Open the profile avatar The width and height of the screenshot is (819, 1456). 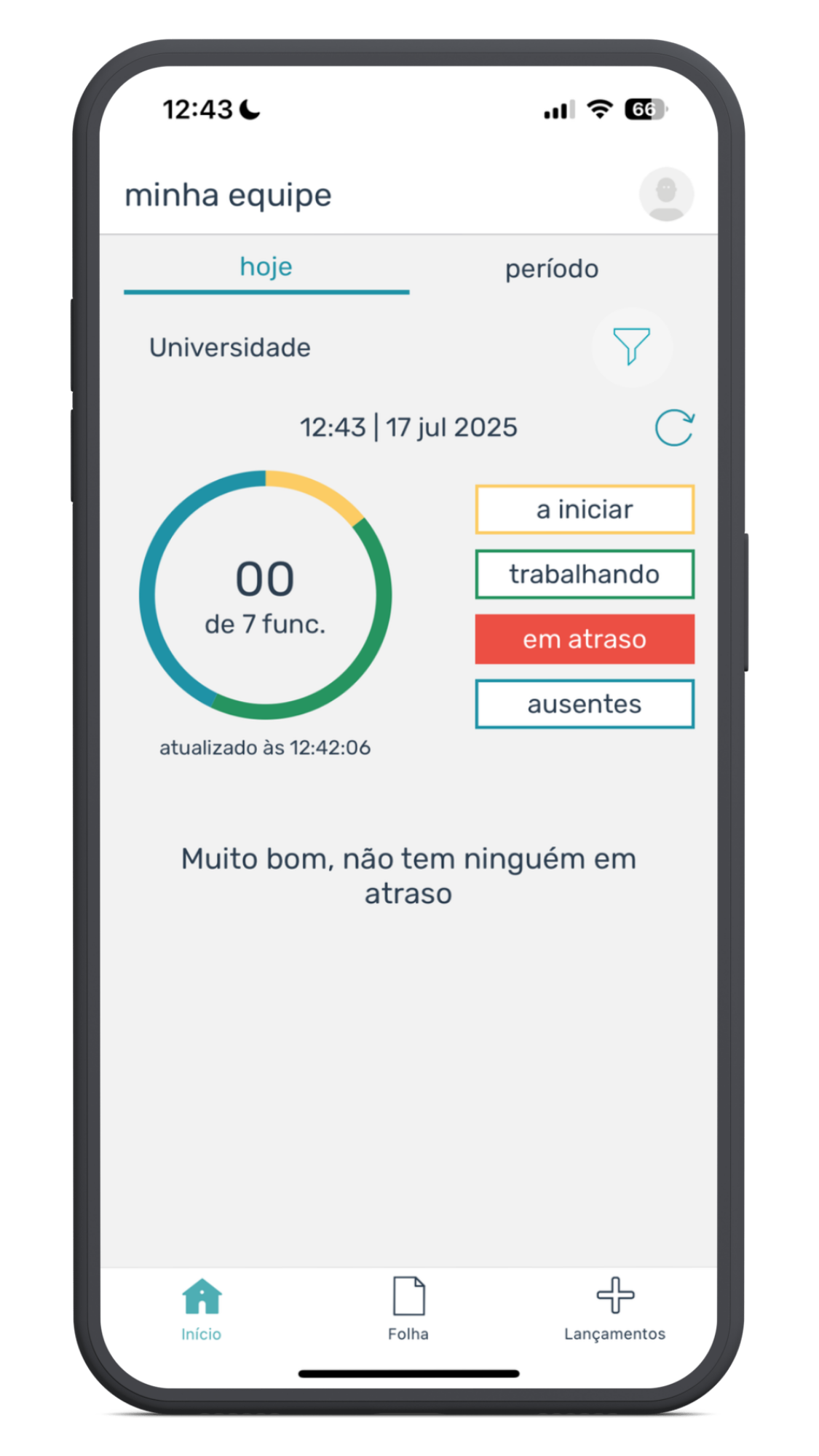click(666, 194)
